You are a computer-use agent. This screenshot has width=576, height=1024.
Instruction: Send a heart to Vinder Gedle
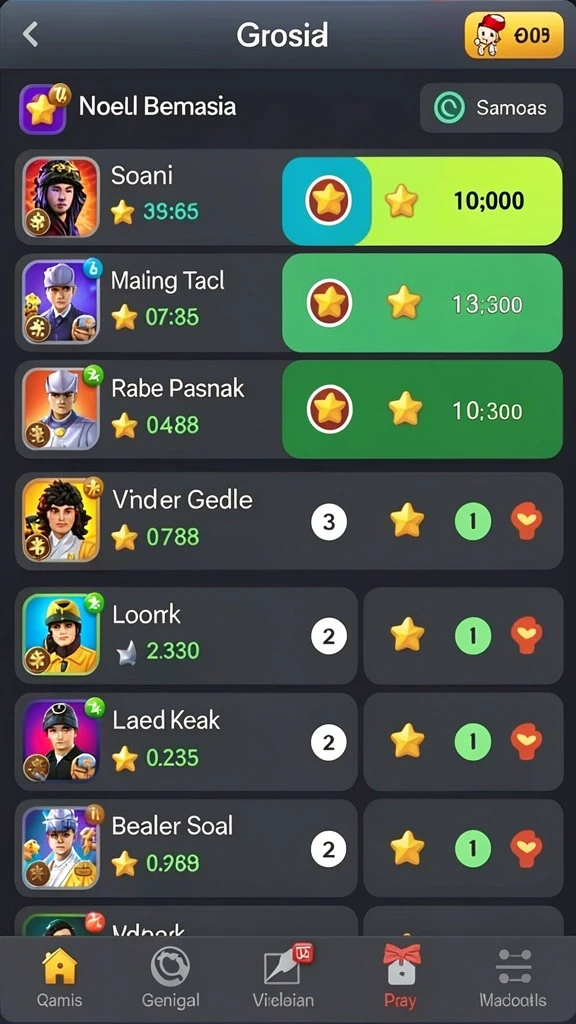[x=526, y=520]
